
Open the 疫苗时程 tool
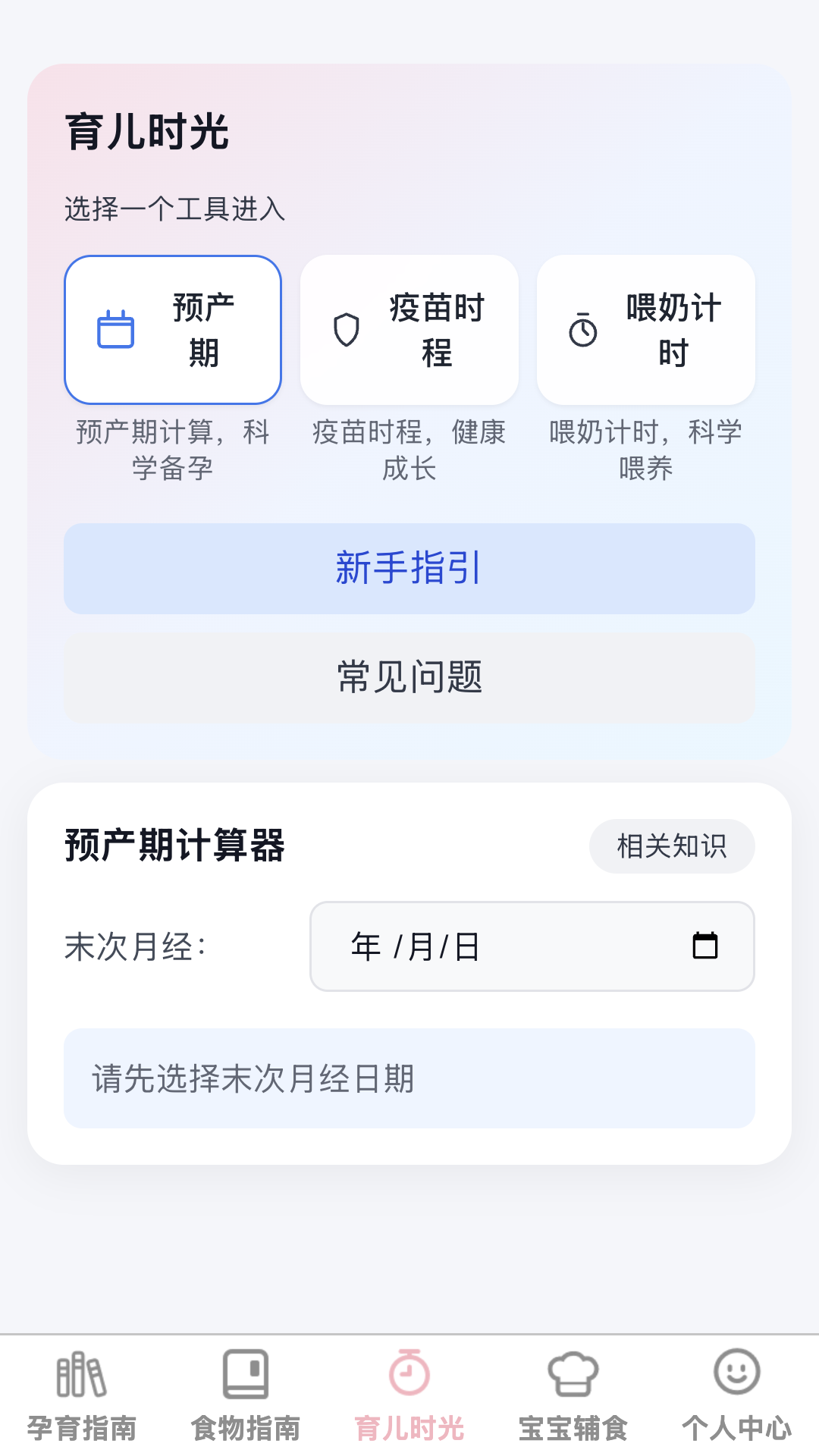coord(409,330)
